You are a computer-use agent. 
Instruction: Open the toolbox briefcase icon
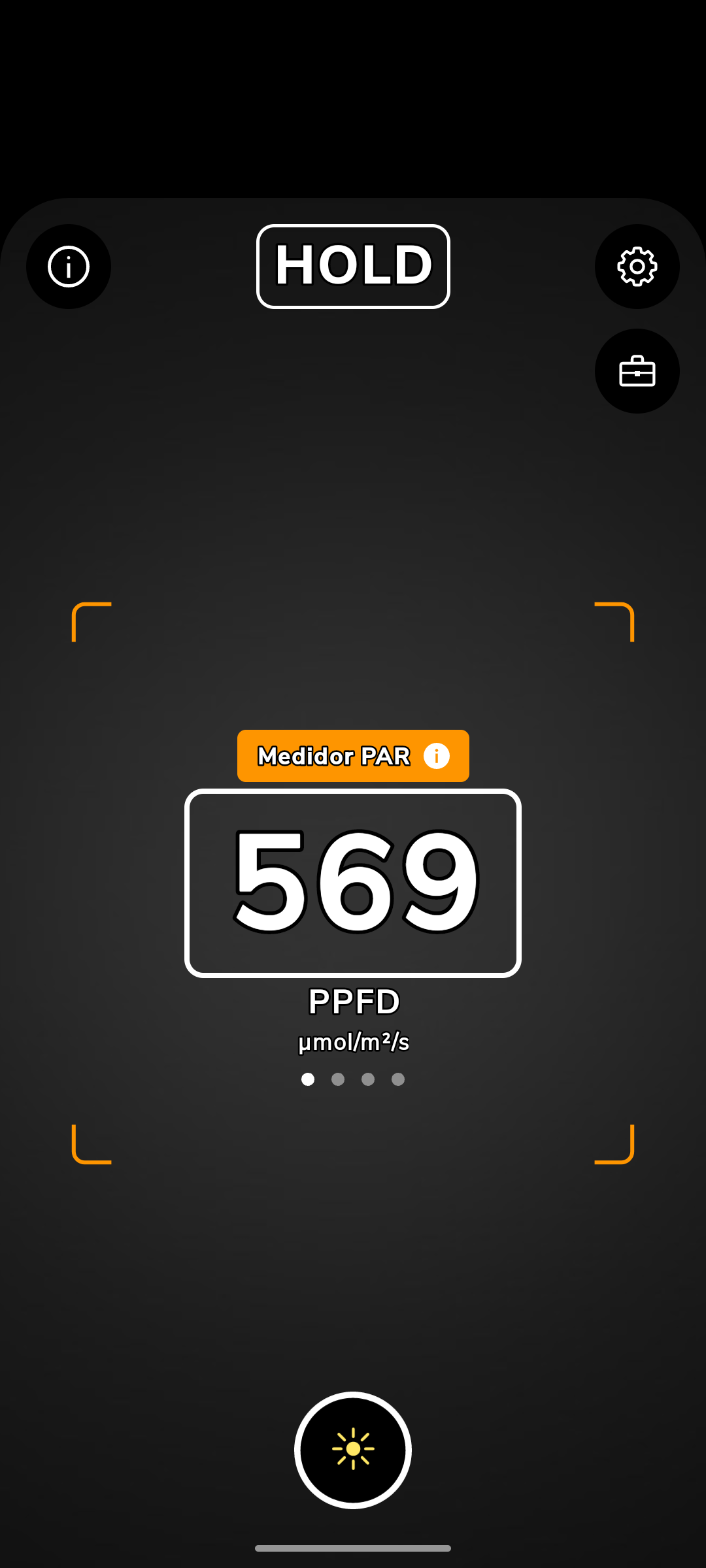click(x=637, y=371)
